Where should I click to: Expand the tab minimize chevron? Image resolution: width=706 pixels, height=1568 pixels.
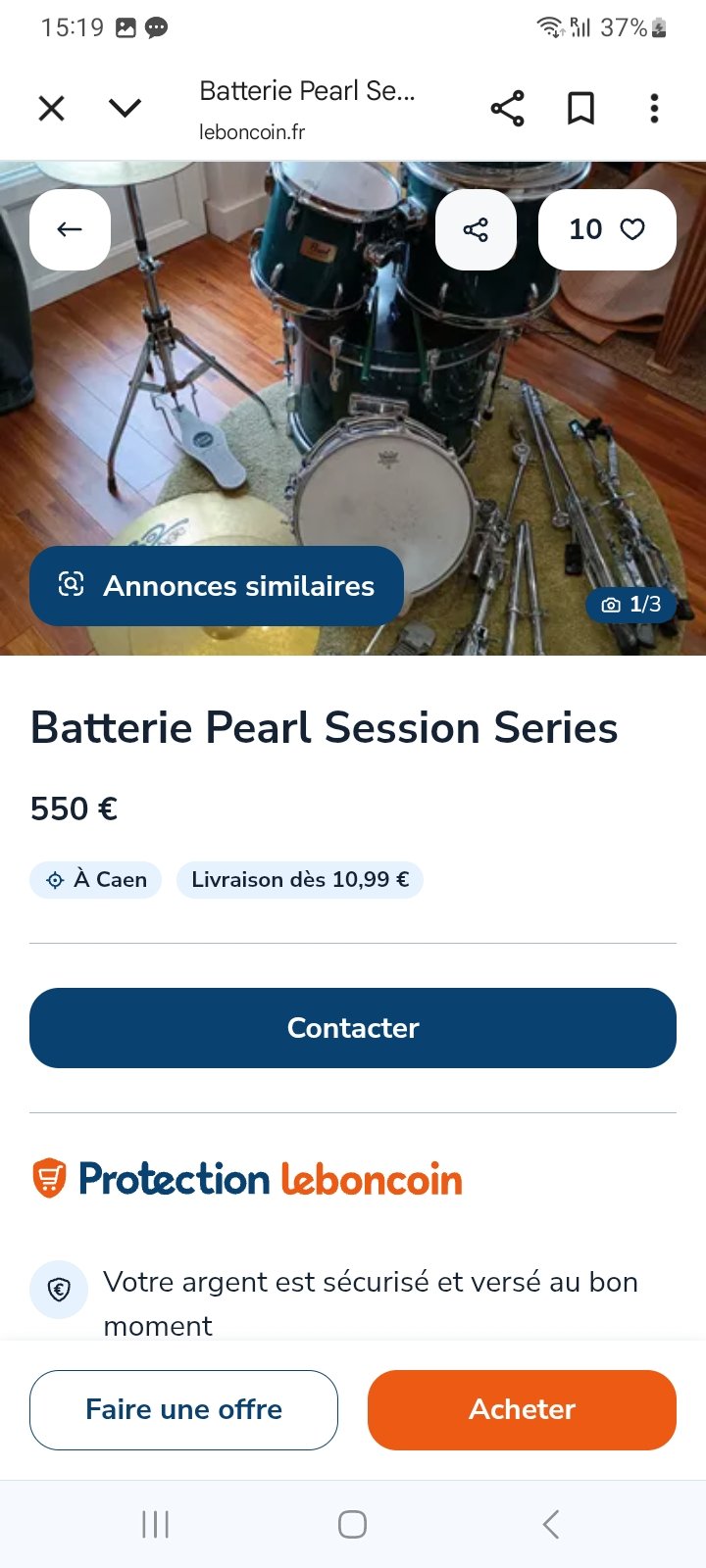coord(125,108)
